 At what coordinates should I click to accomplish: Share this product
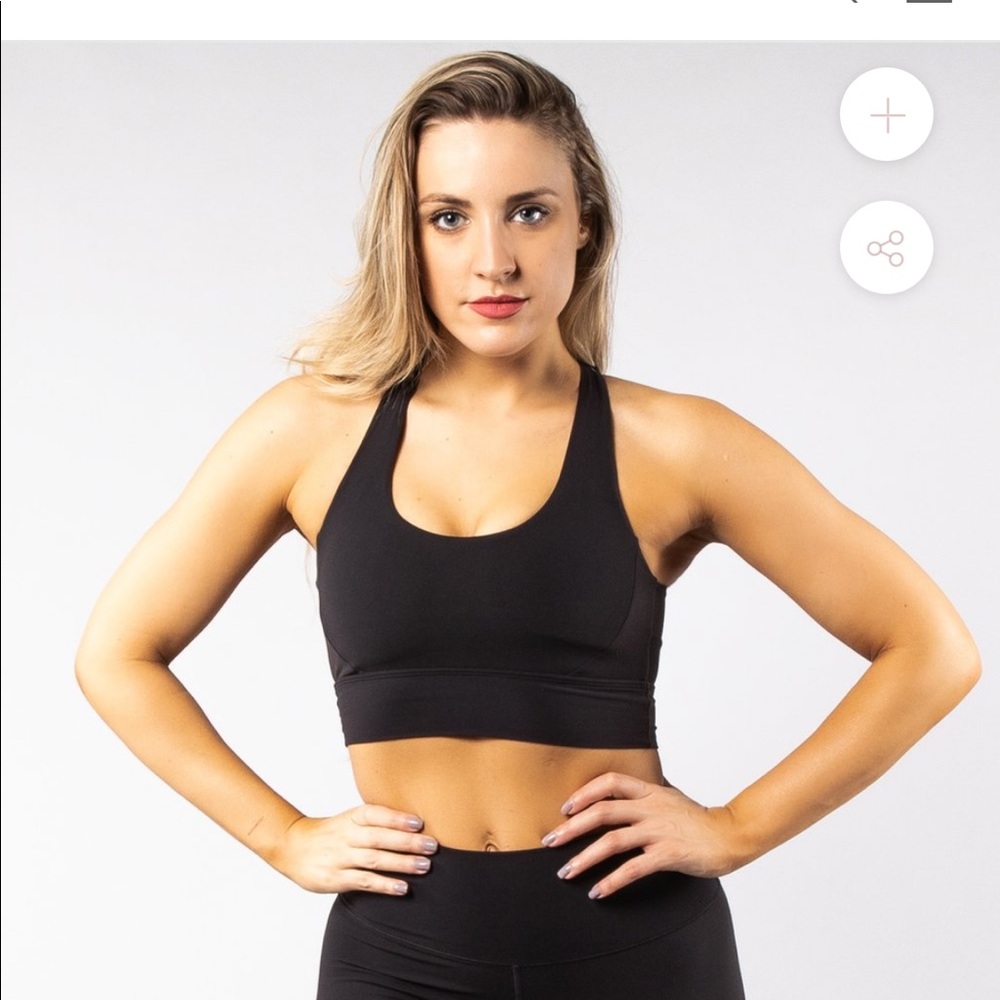pyautogui.click(x=886, y=248)
